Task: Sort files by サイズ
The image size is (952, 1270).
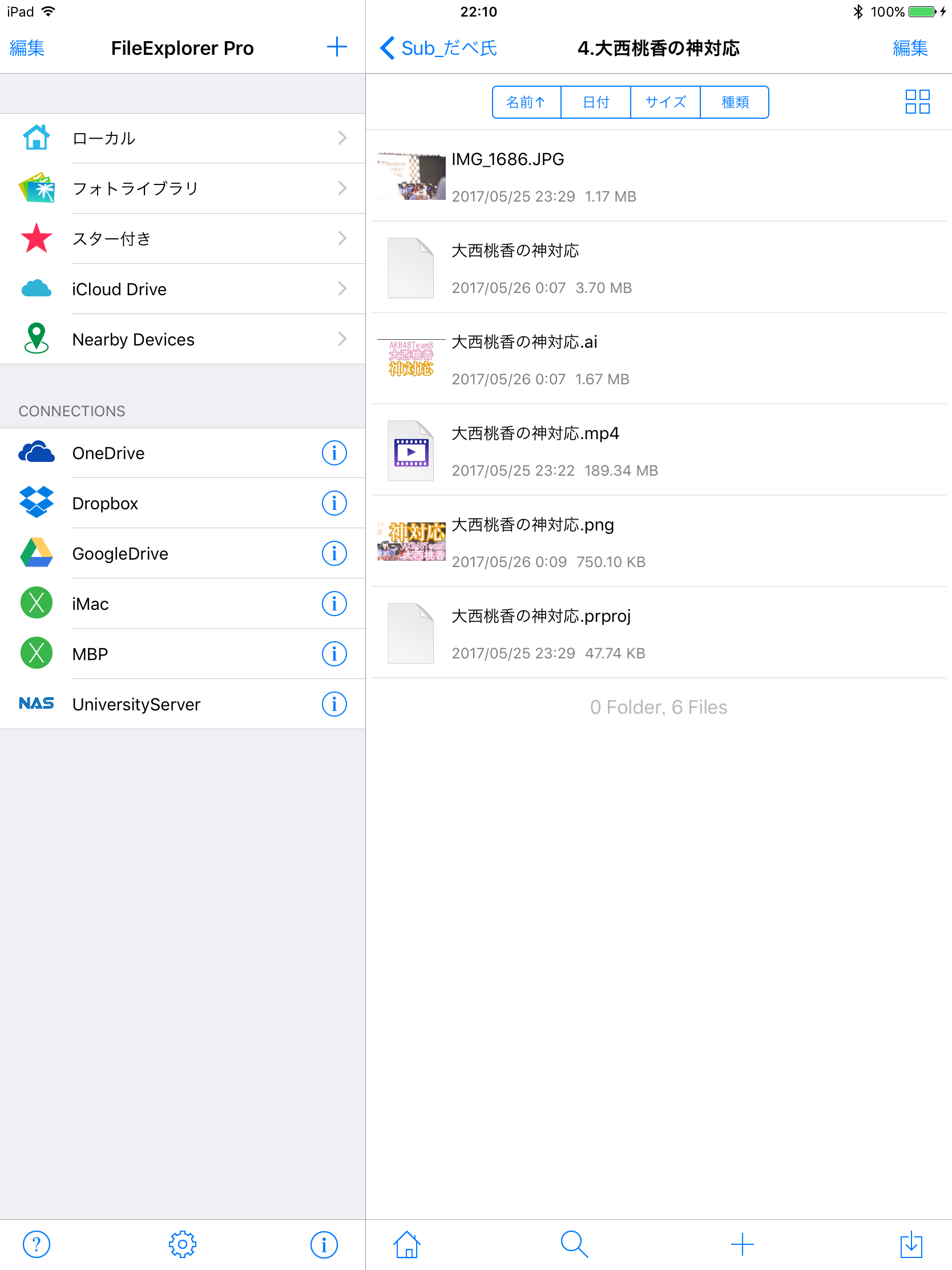Action: 664,102
